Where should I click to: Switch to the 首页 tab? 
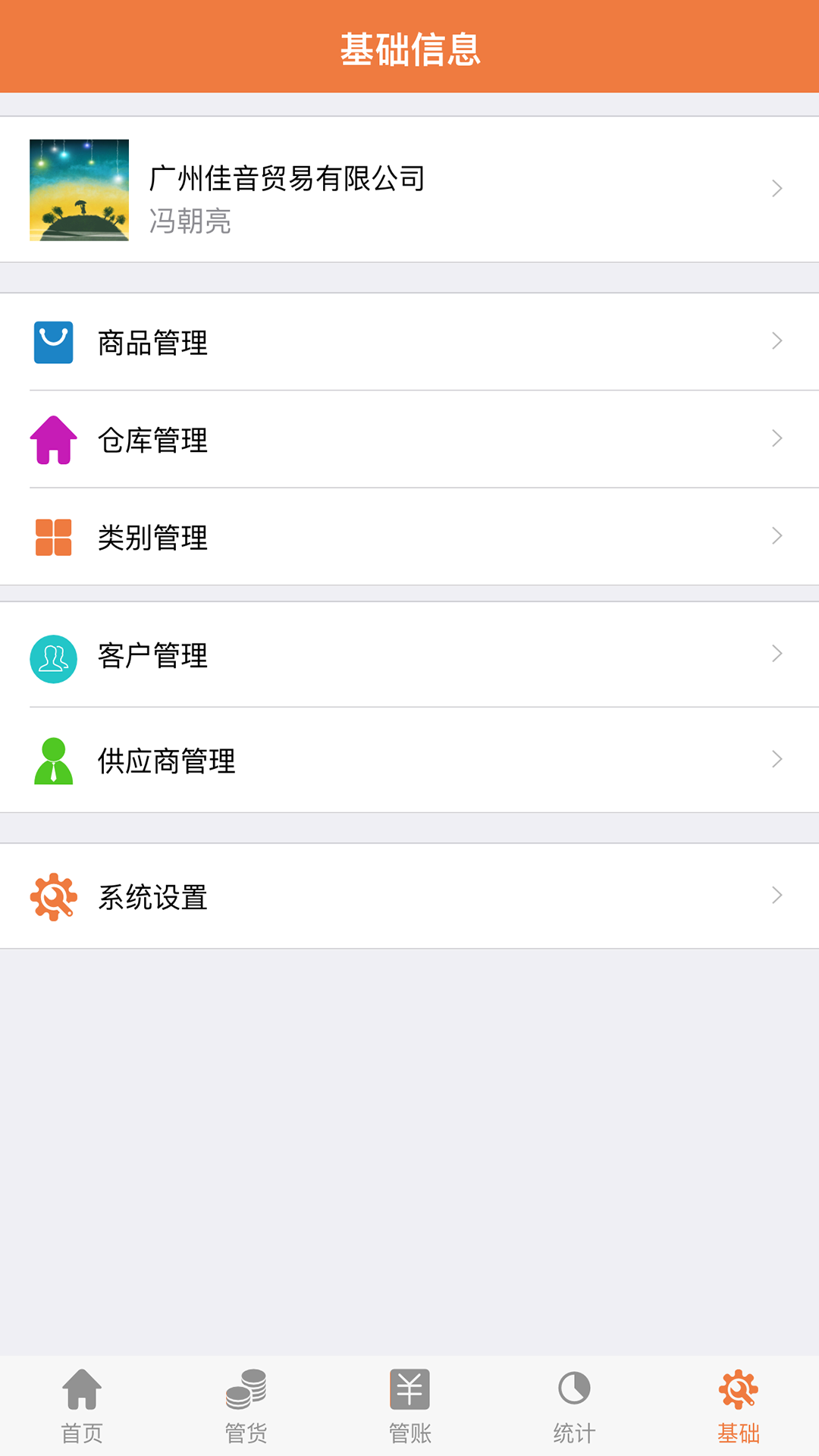point(82,1406)
